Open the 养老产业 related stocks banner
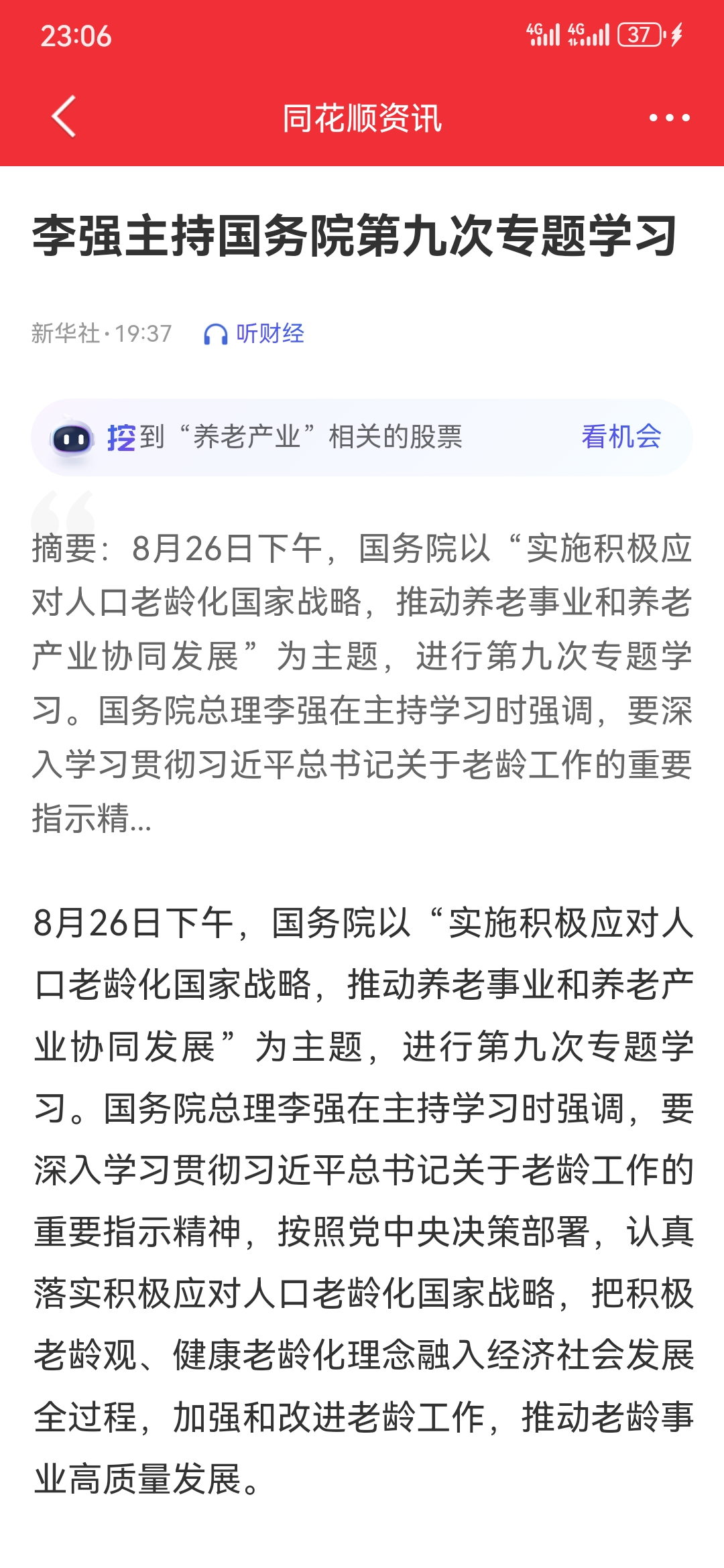This screenshot has width=724, height=1568. click(x=362, y=438)
